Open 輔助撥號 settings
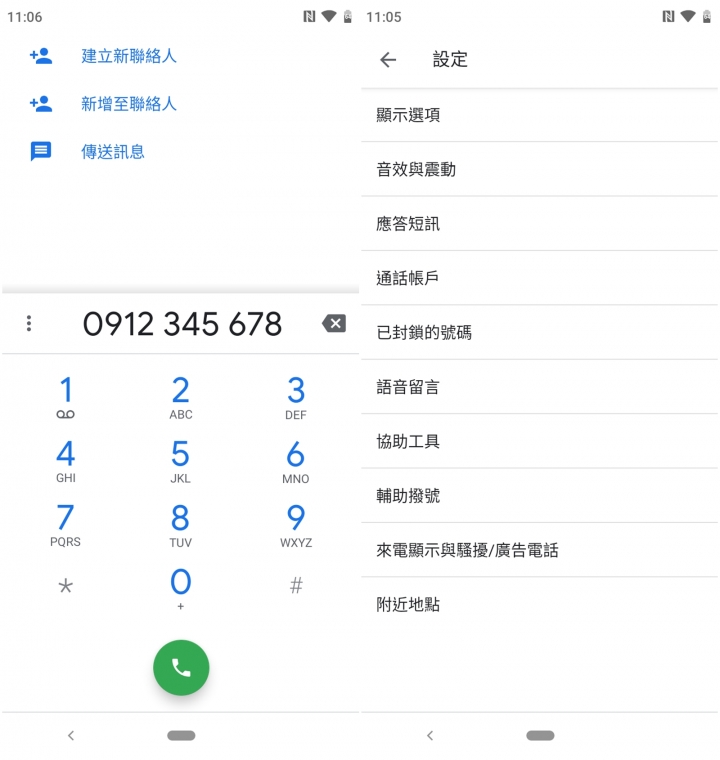Viewport: 720px width, 760px height. [408, 496]
